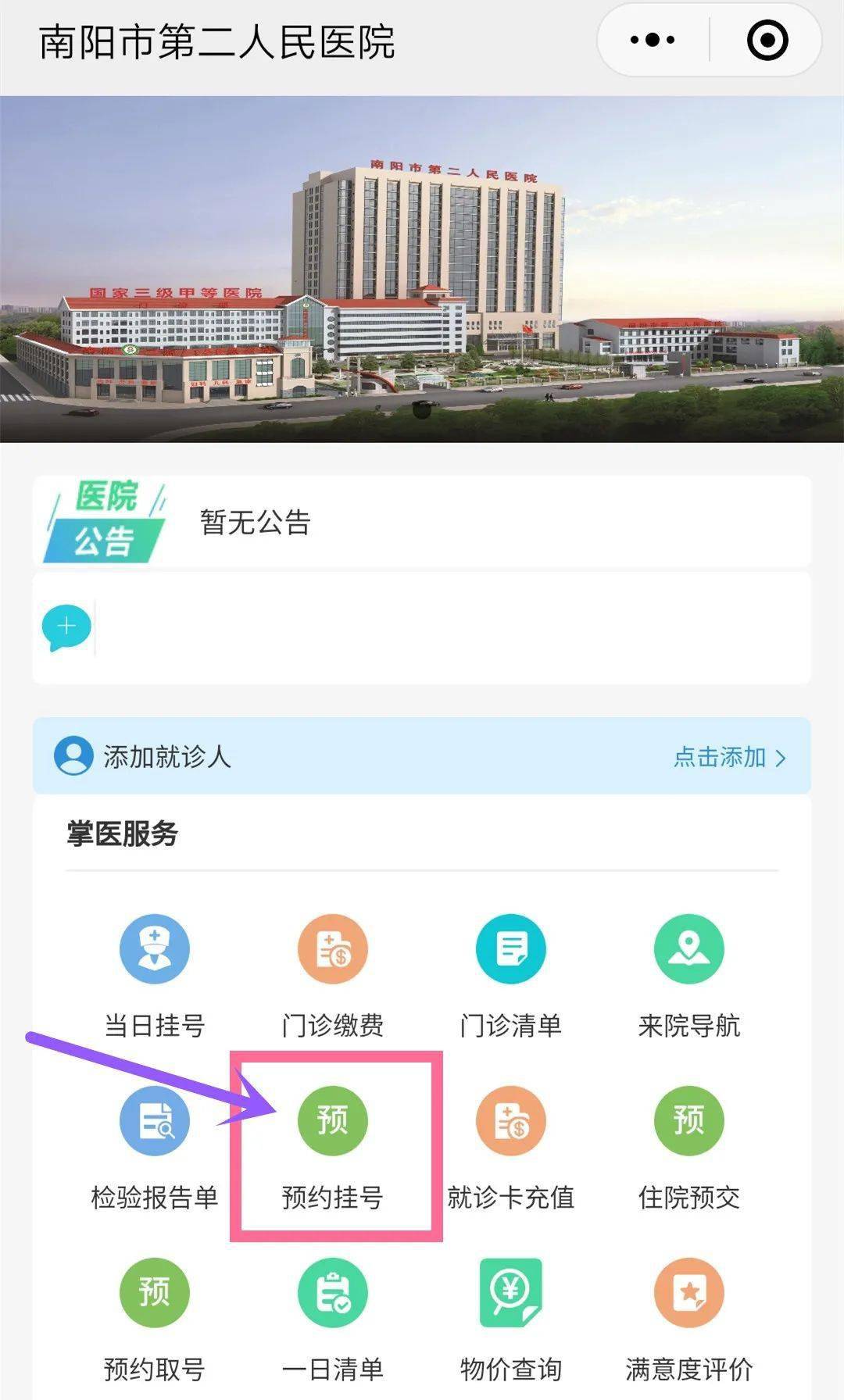Image resolution: width=844 pixels, height=1400 pixels.
Task: Open the mini program more-options menu
Action: 653,40
